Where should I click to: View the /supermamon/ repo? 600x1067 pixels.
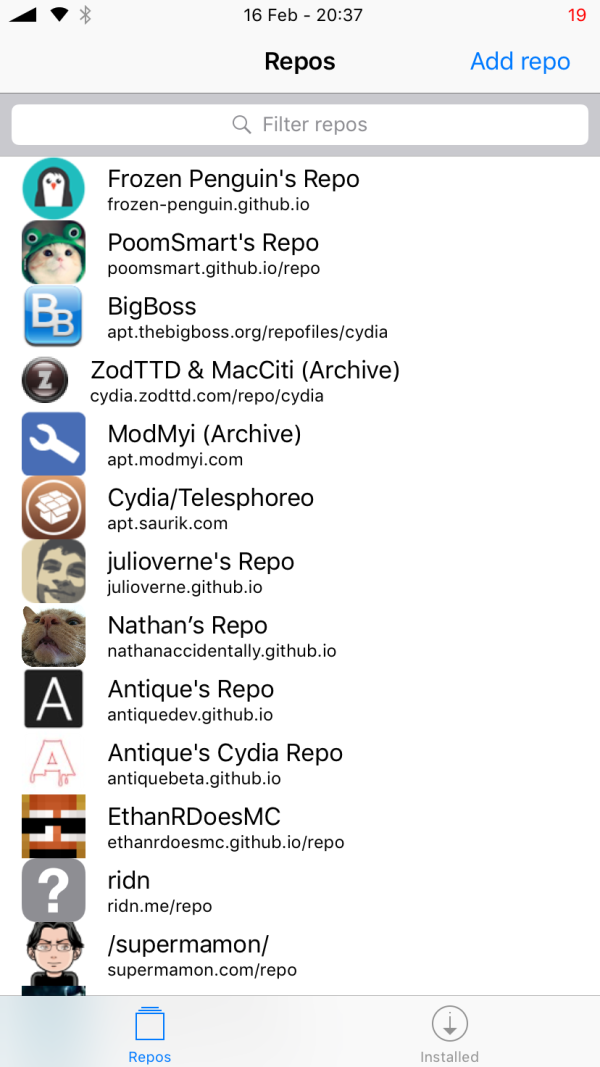pyautogui.click(x=202, y=956)
